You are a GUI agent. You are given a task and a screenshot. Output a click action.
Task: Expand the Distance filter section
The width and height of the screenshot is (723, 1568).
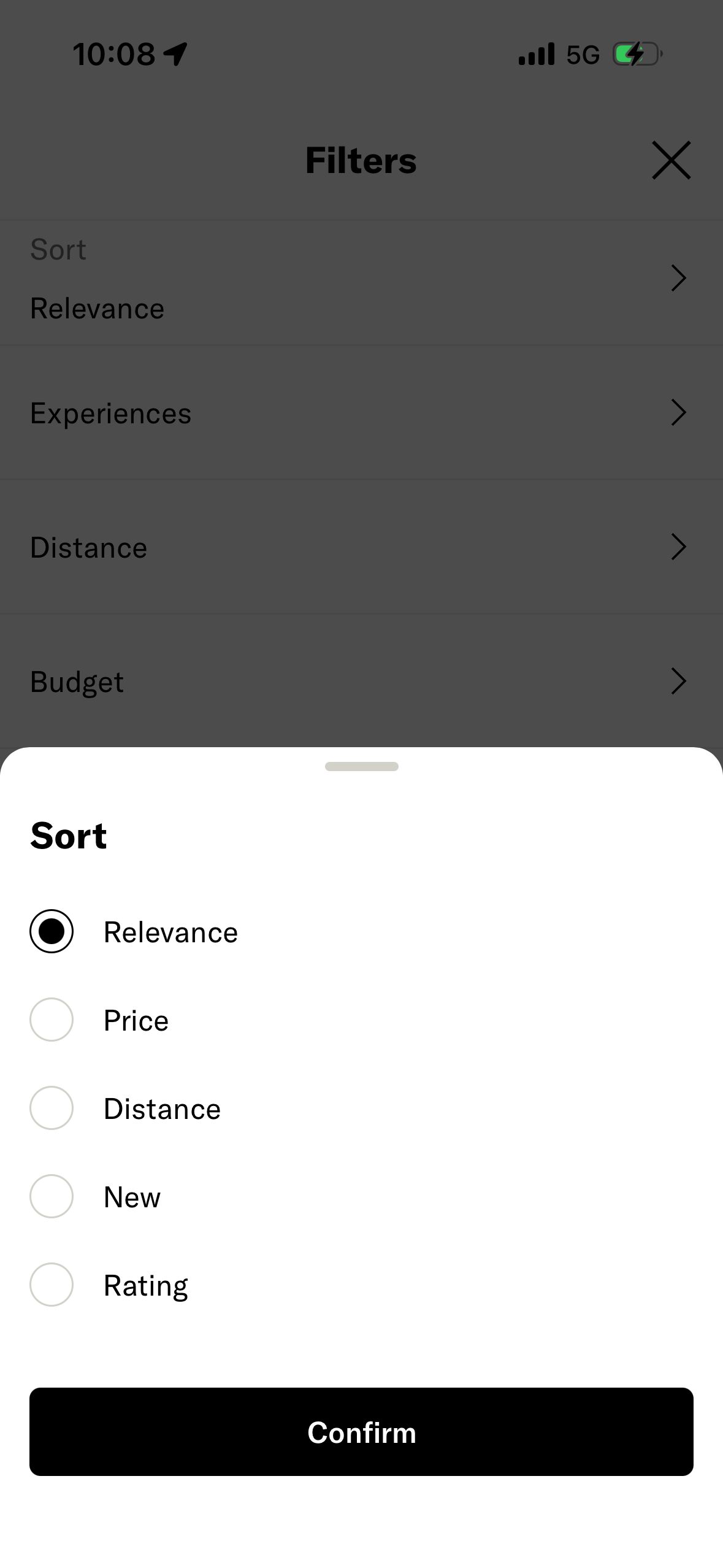tap(361, 547)
